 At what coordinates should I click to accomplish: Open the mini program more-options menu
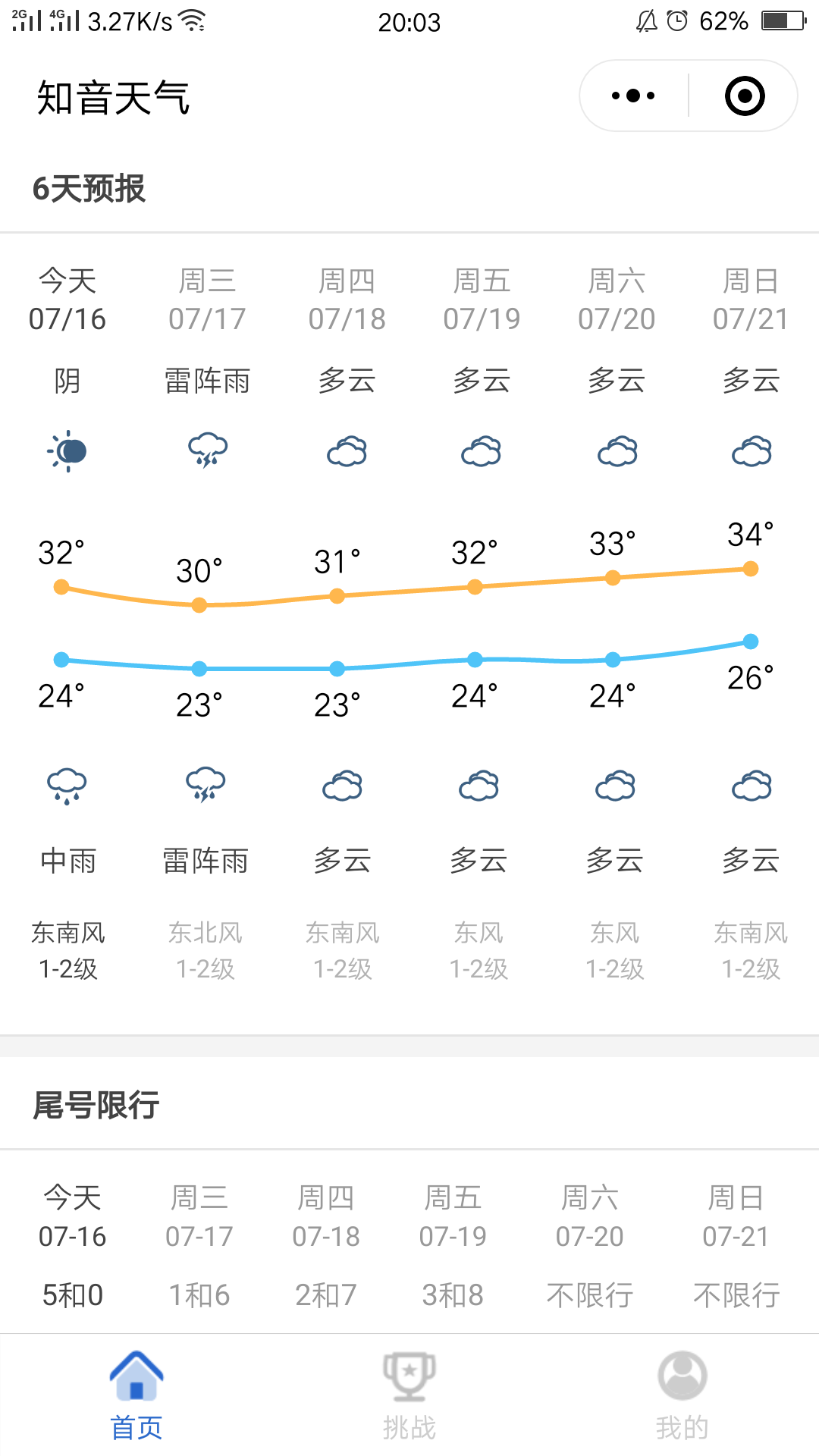point(633,96)
